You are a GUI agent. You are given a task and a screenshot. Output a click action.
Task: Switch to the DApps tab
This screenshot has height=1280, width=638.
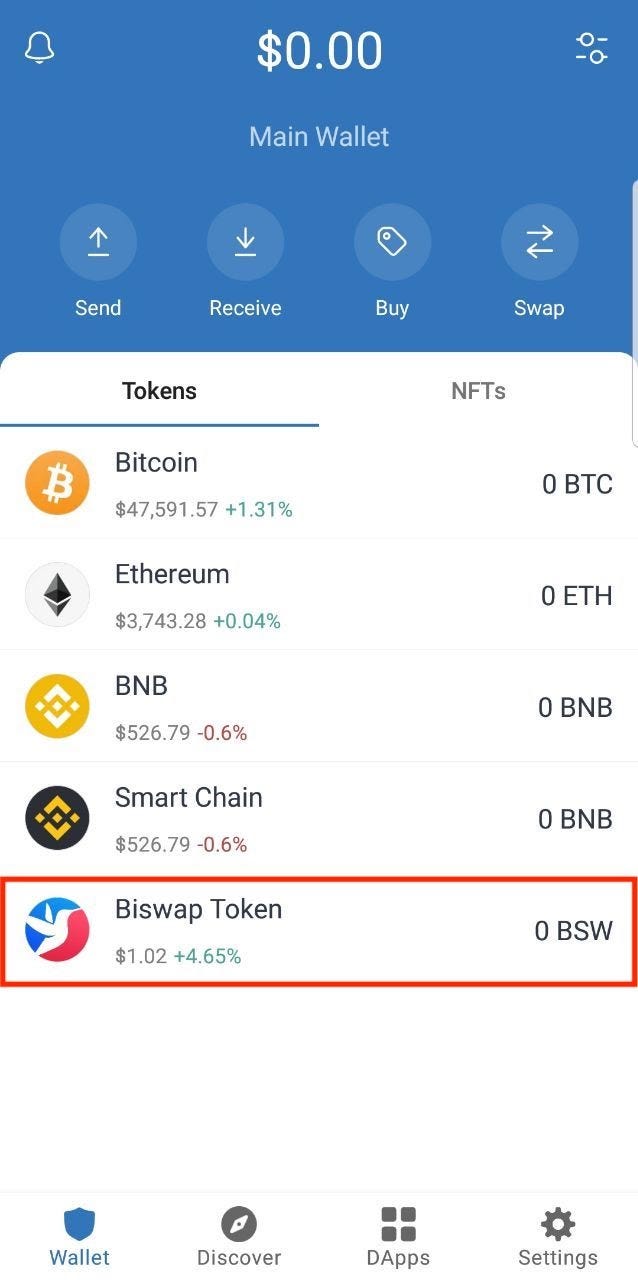398,1237
